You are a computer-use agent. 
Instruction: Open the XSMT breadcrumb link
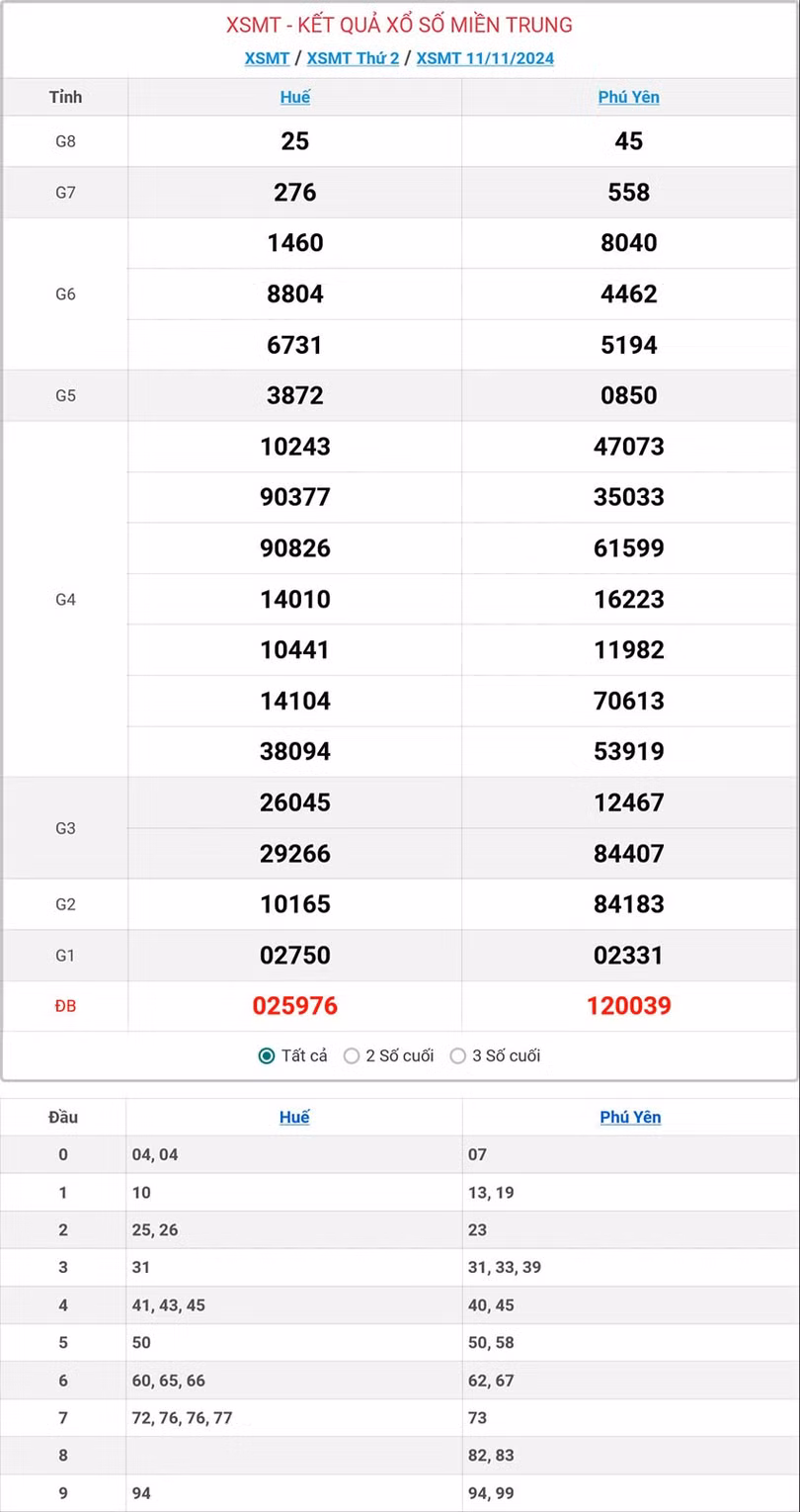pos(267,58)
